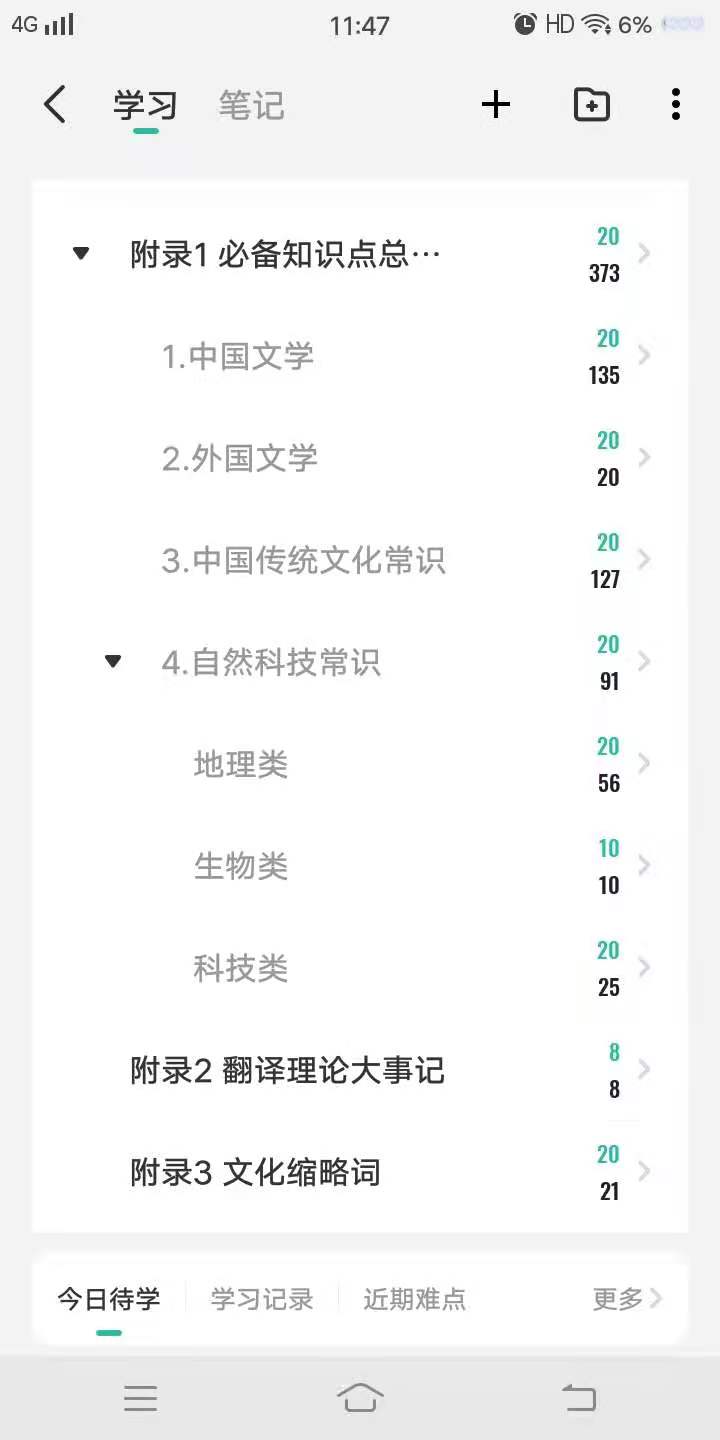Switch to 近期难点 tab
The height and width of the screenshot is (1440, 720).
414,1299
